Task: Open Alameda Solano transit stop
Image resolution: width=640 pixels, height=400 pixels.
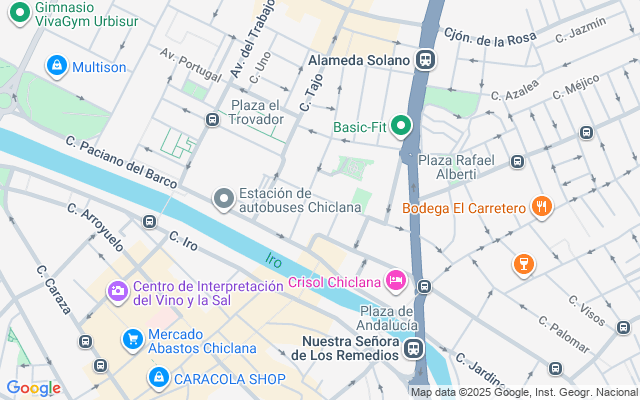Action: 426,59
